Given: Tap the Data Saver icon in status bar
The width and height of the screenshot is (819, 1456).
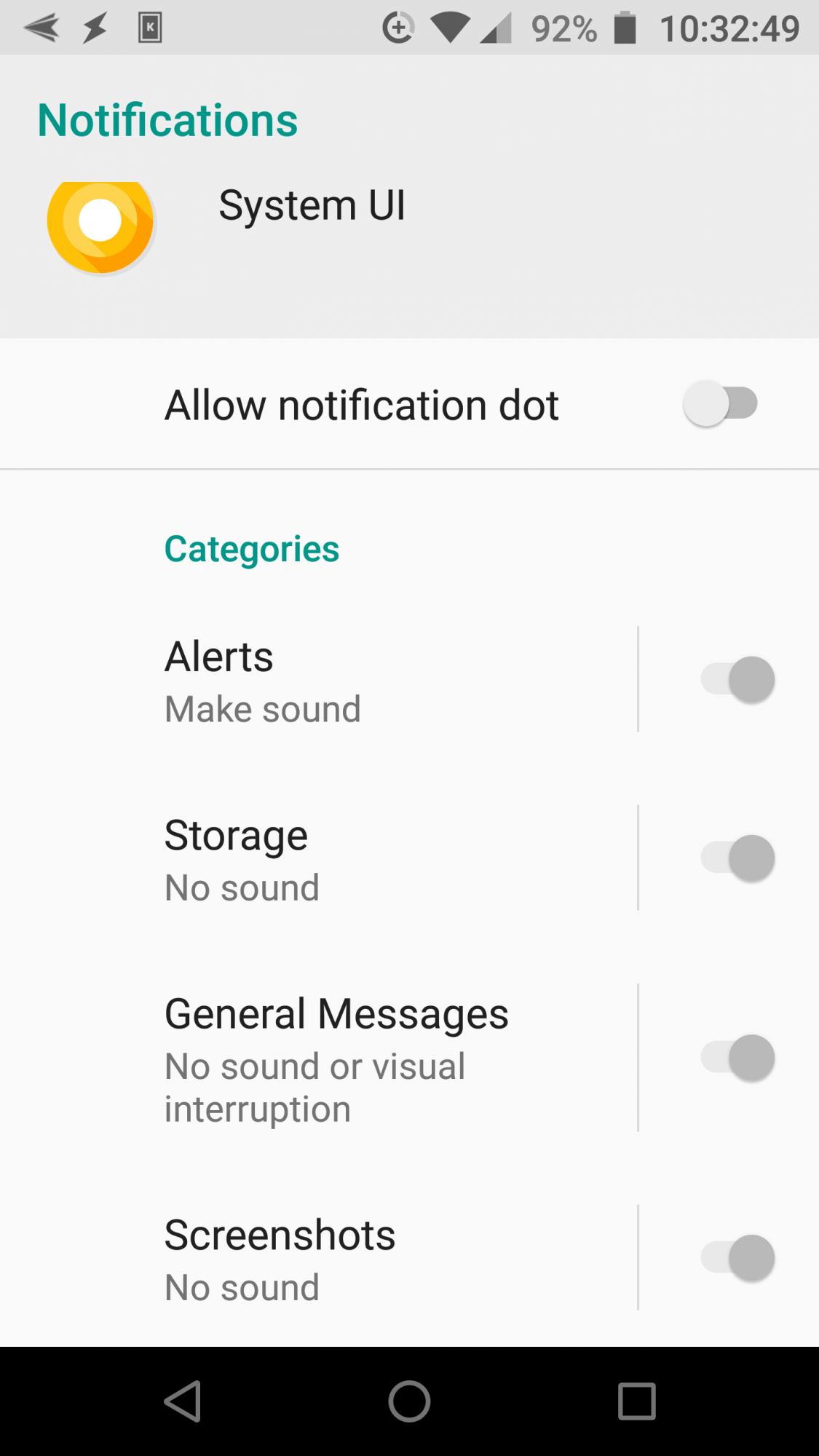Looking at the screenshot, I should 400,28.
